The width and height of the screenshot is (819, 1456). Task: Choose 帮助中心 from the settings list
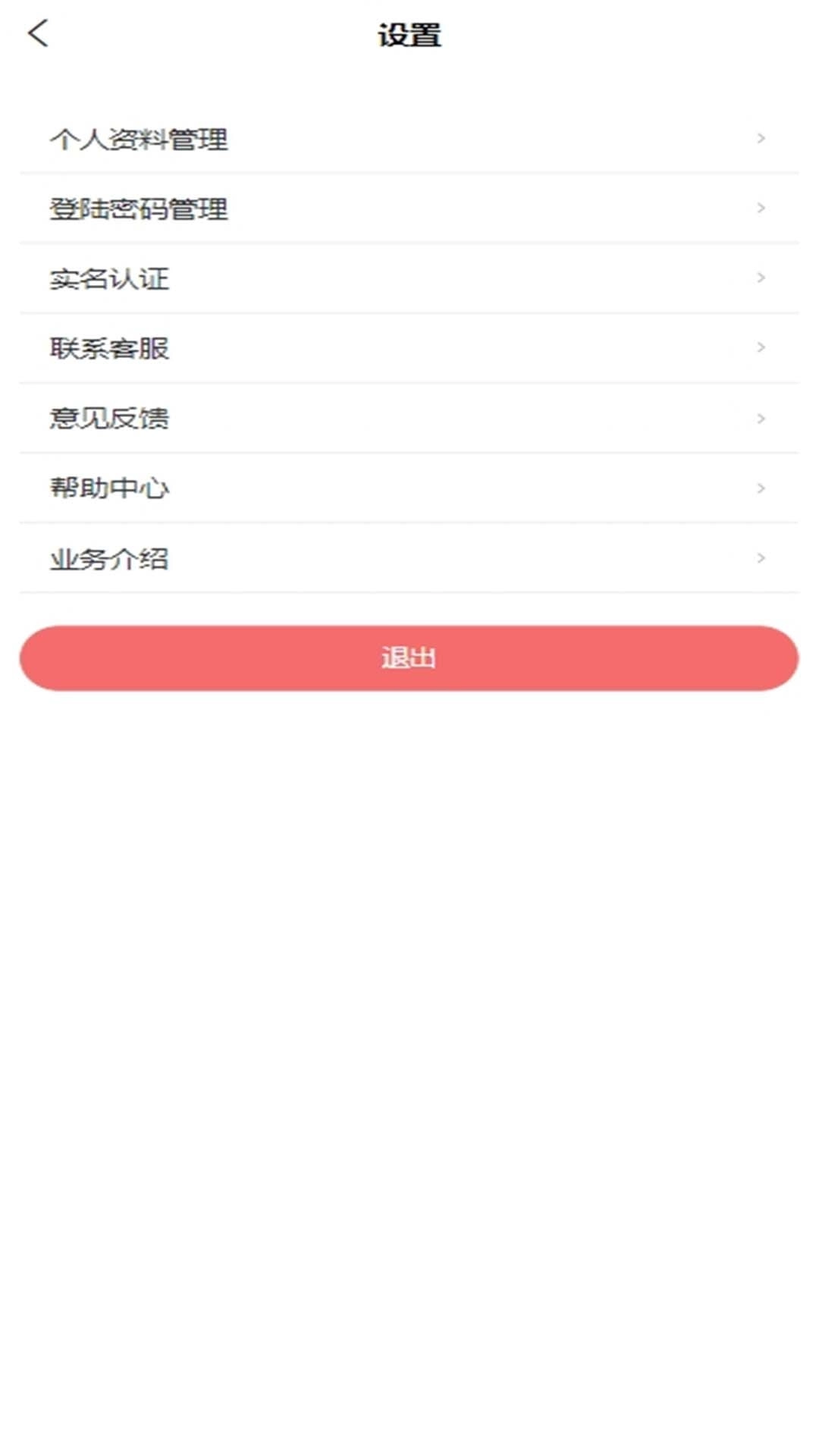point(109,488)
